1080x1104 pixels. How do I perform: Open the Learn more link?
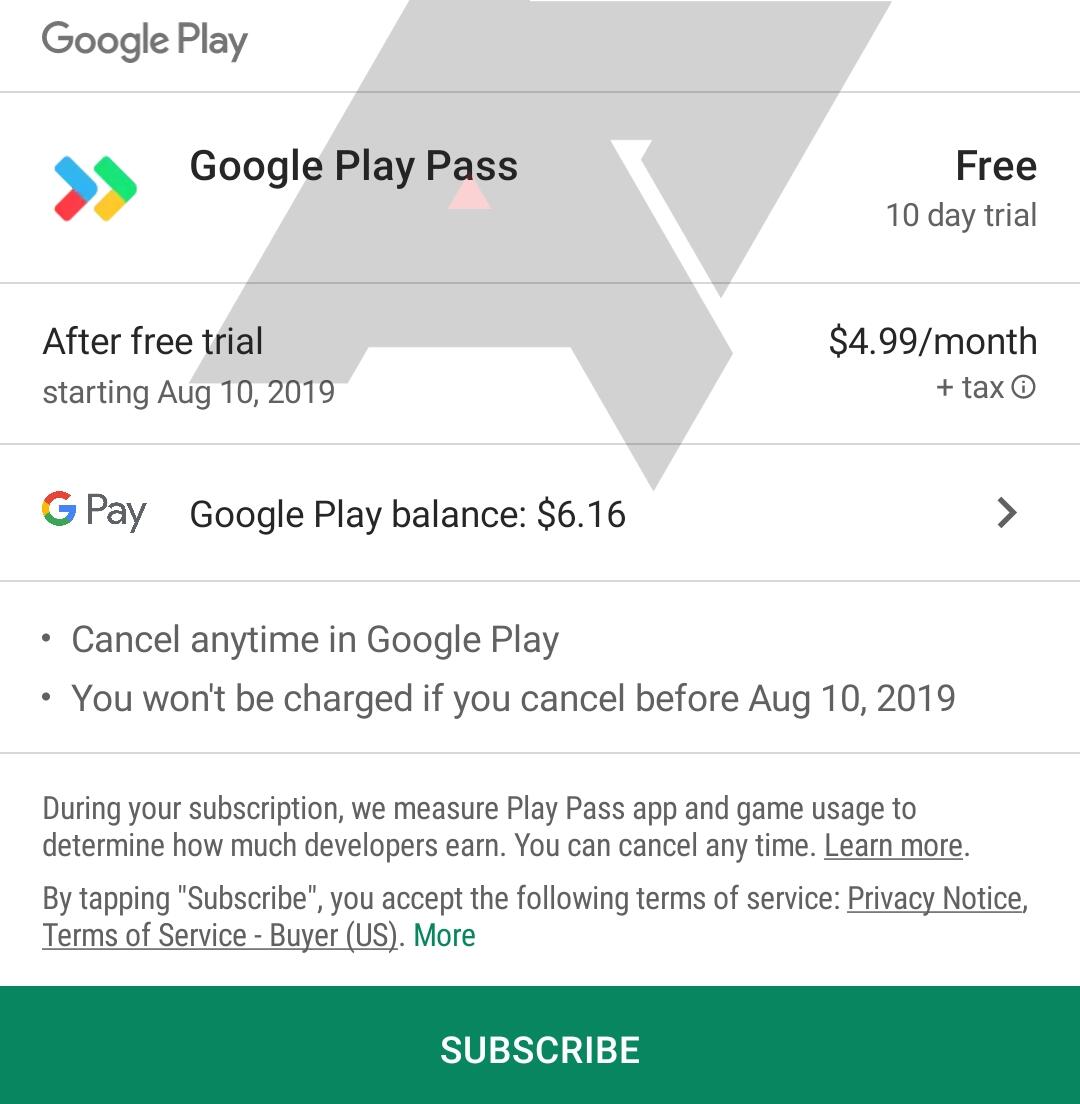click(x=893, y=846)
